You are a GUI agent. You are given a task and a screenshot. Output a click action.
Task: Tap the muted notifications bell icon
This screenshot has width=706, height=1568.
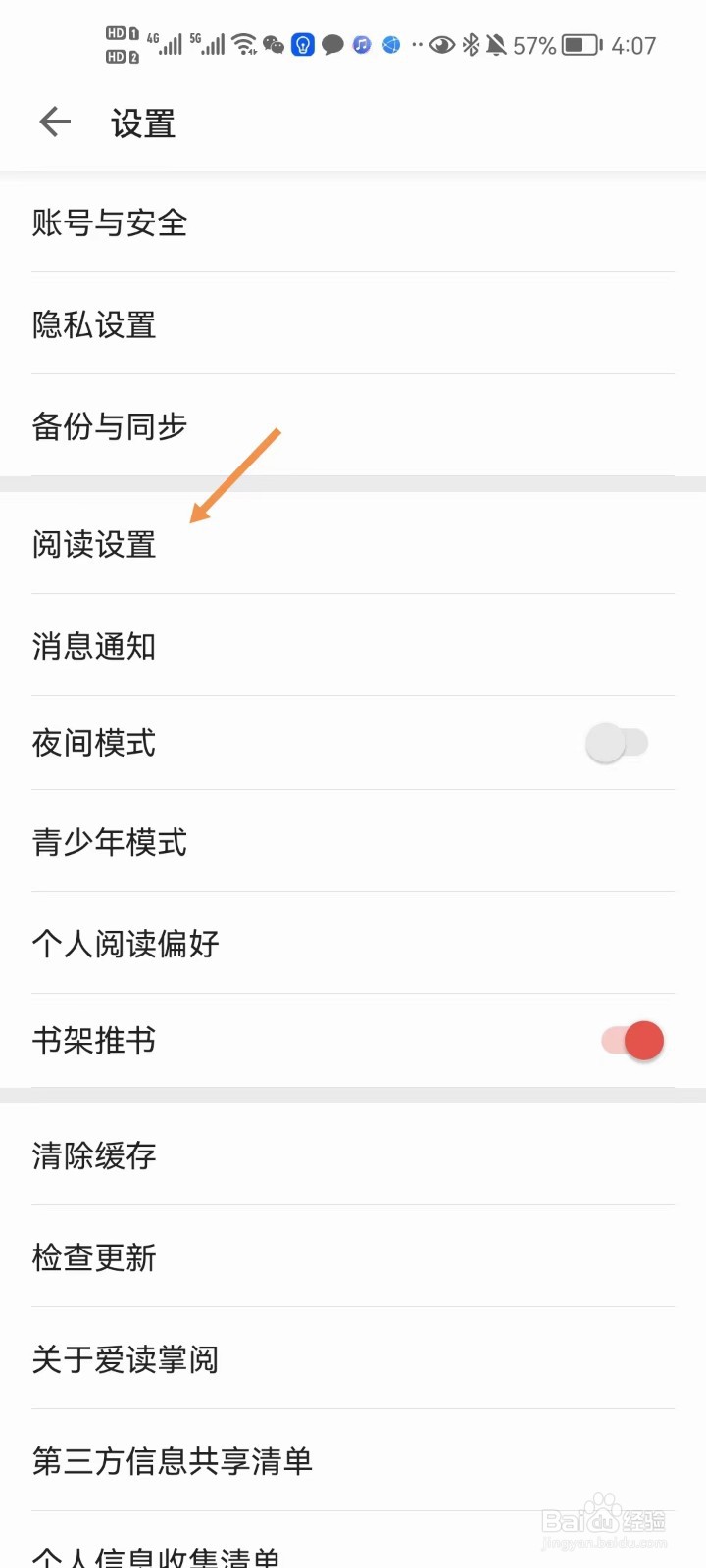pos(497,44)
